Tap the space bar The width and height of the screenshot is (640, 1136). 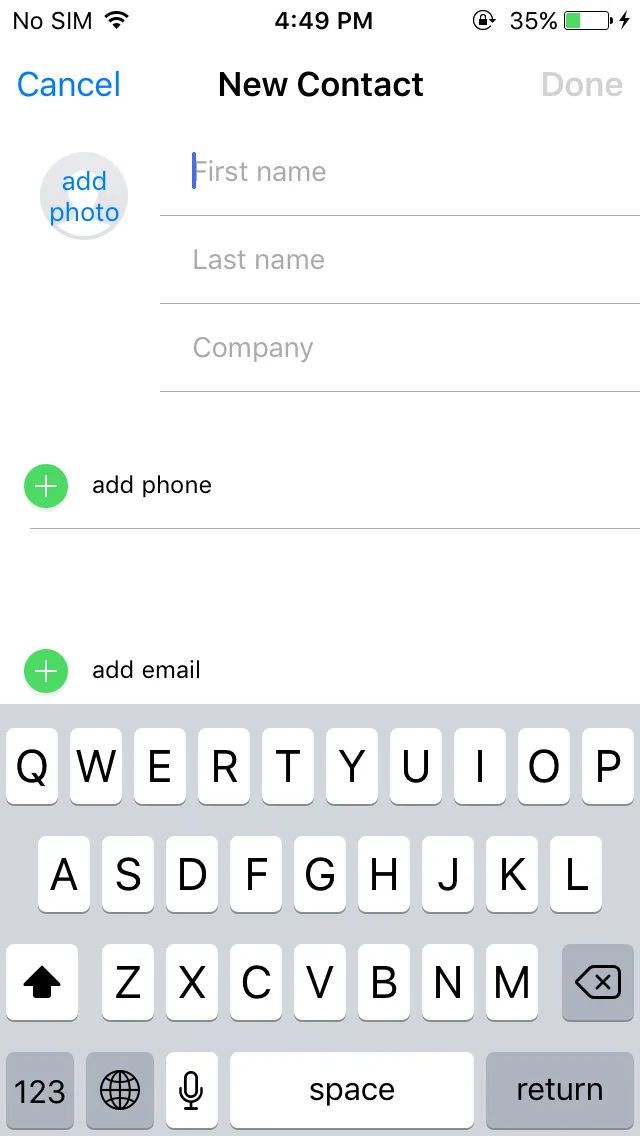click(x=351, y=1089)
